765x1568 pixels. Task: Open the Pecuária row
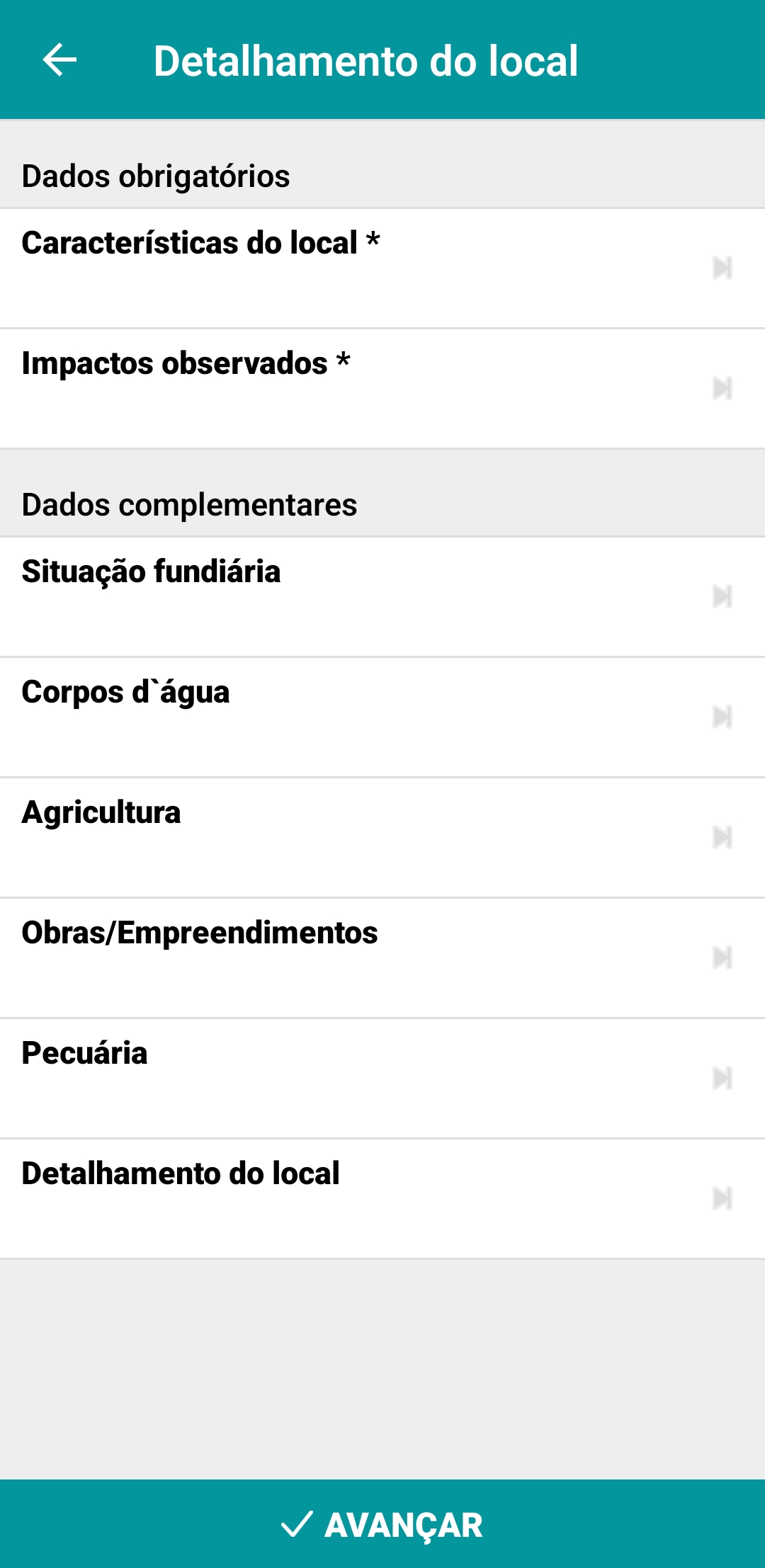[x=382, y=1078]
